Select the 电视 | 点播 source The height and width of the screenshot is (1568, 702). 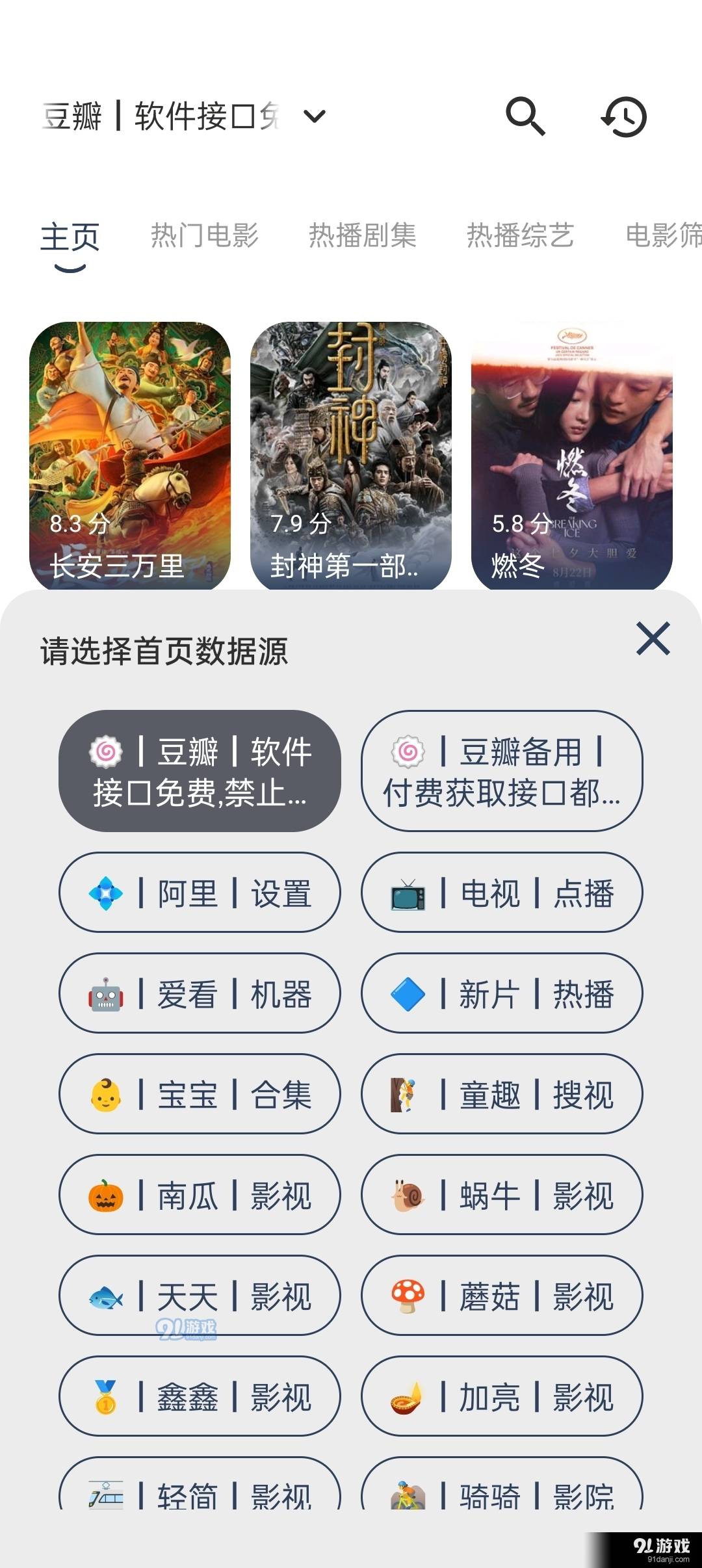[502, 893]
